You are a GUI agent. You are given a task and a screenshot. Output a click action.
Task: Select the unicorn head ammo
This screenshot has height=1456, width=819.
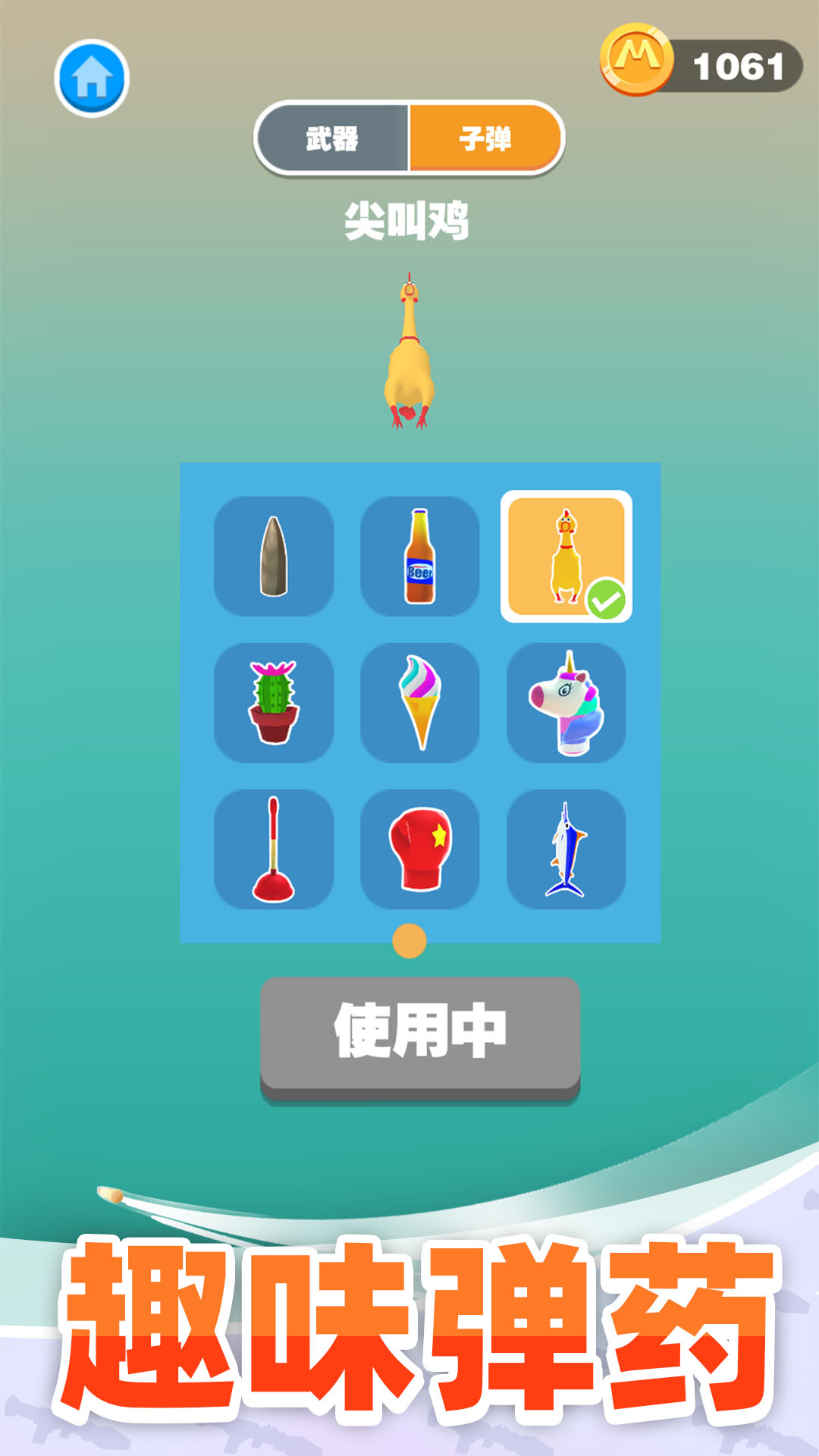566,703
